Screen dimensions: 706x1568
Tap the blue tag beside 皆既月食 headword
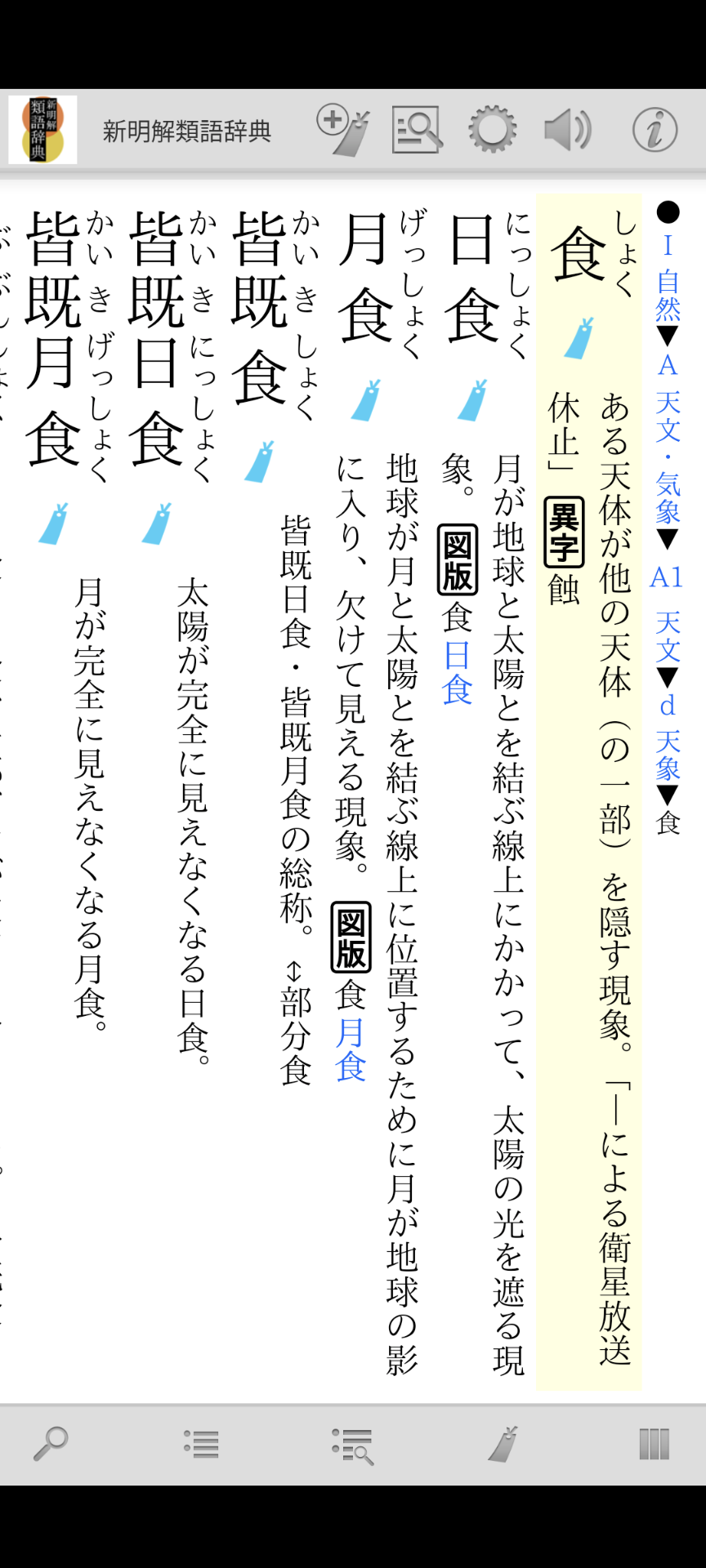coord(53,523)
